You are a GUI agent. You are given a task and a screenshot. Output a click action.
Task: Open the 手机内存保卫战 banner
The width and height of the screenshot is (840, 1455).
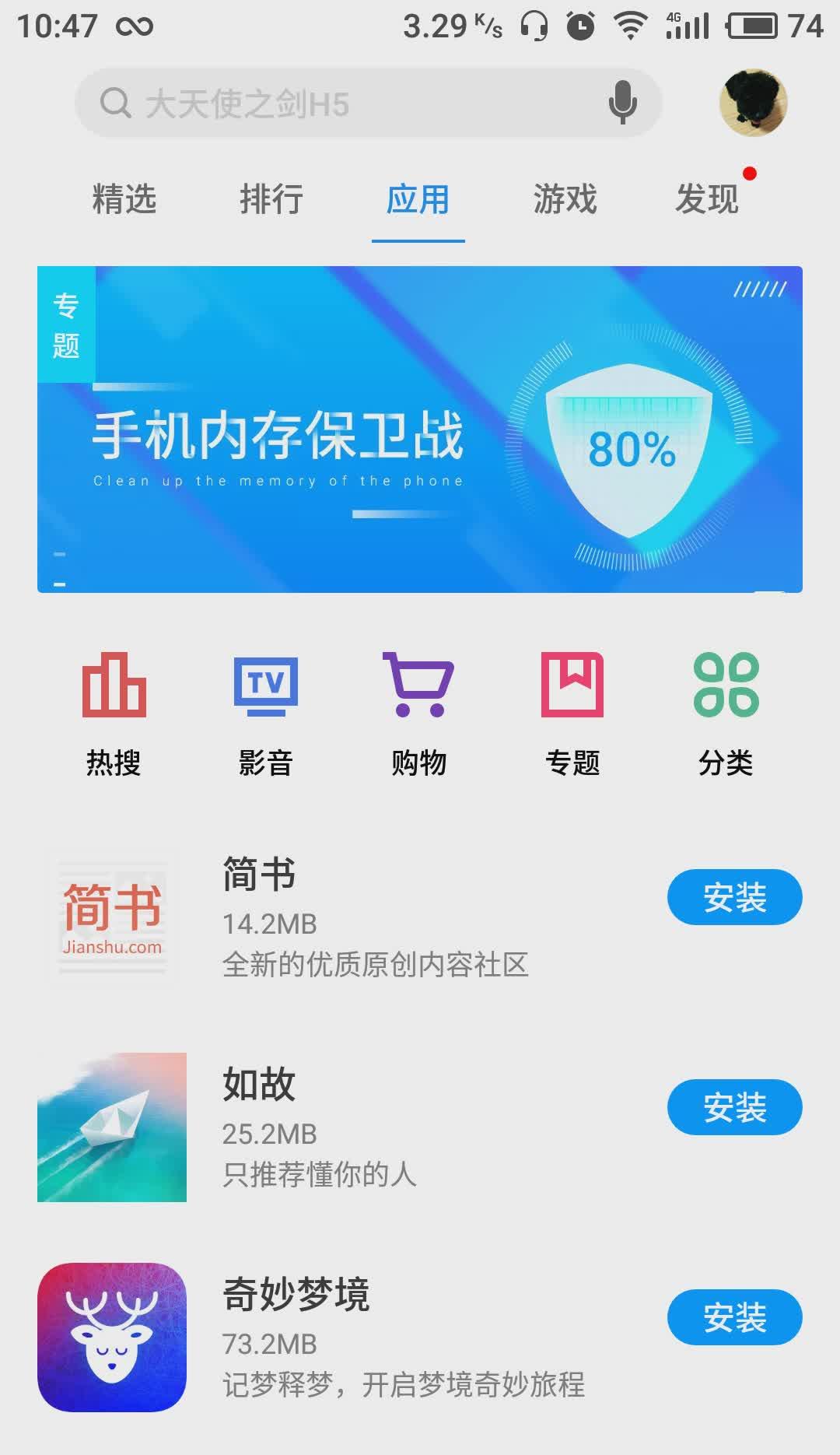420,429
